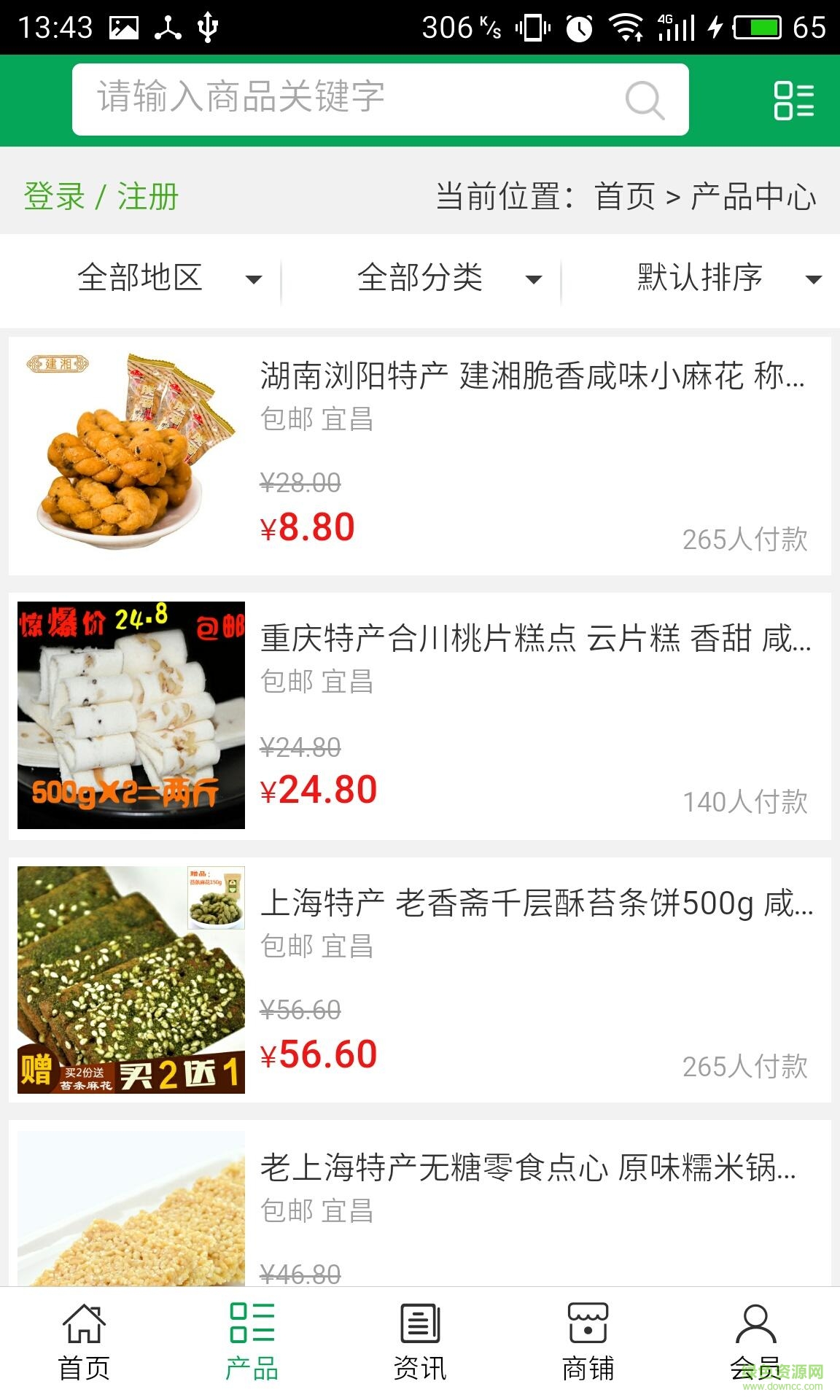Open the category list icon in header

793,100
